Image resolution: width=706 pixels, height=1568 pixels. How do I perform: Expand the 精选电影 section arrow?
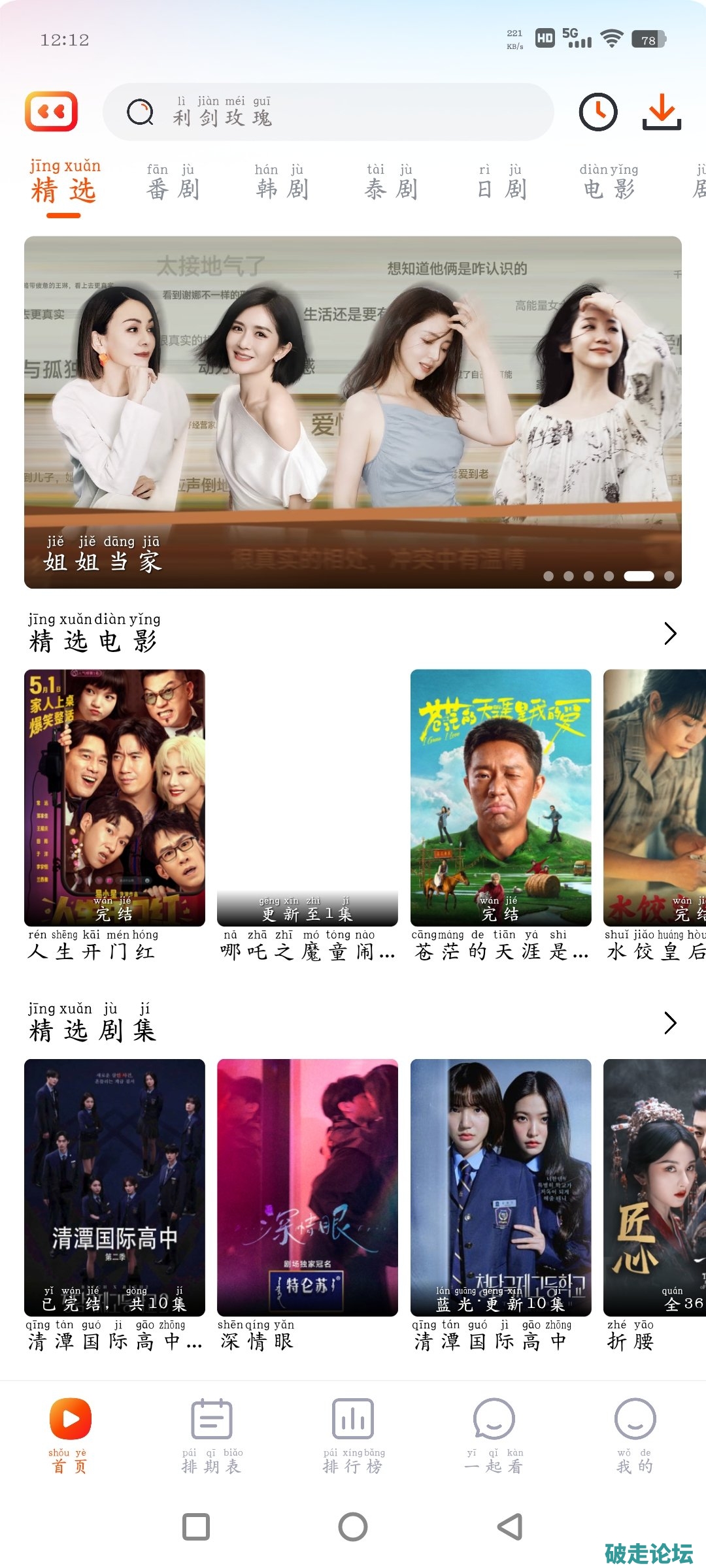(x=670, y=633)
